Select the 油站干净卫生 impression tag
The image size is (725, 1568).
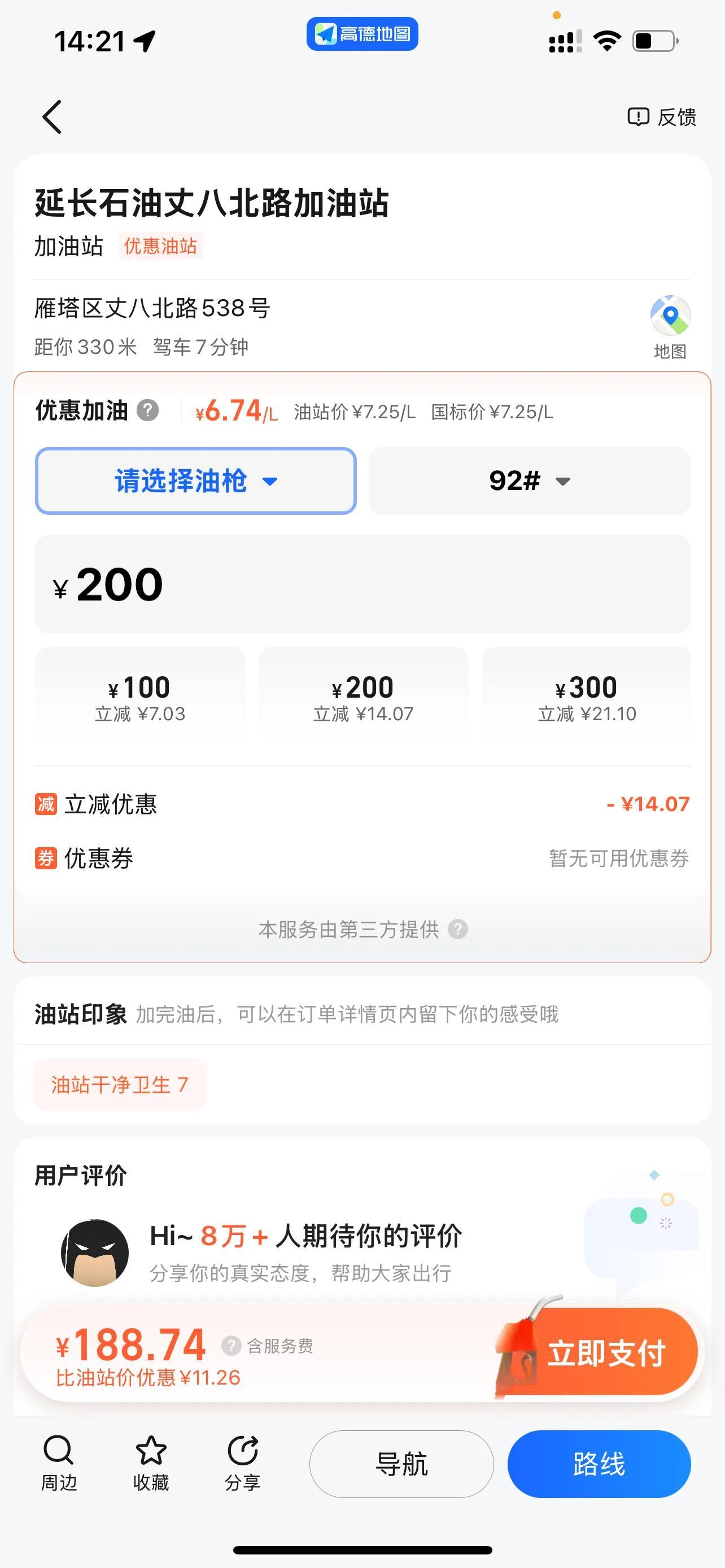pos(120,1085)
